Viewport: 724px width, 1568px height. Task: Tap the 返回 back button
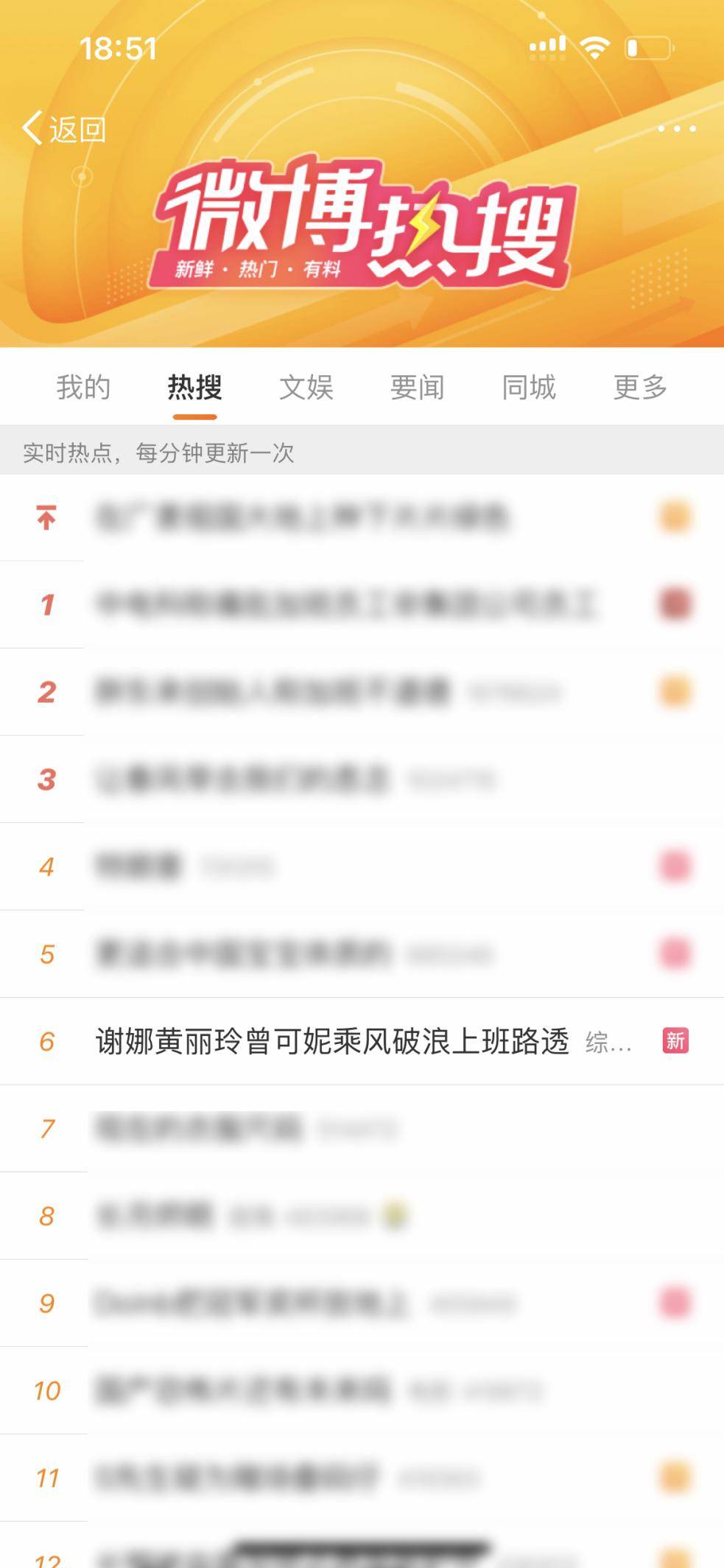(64, 129)
